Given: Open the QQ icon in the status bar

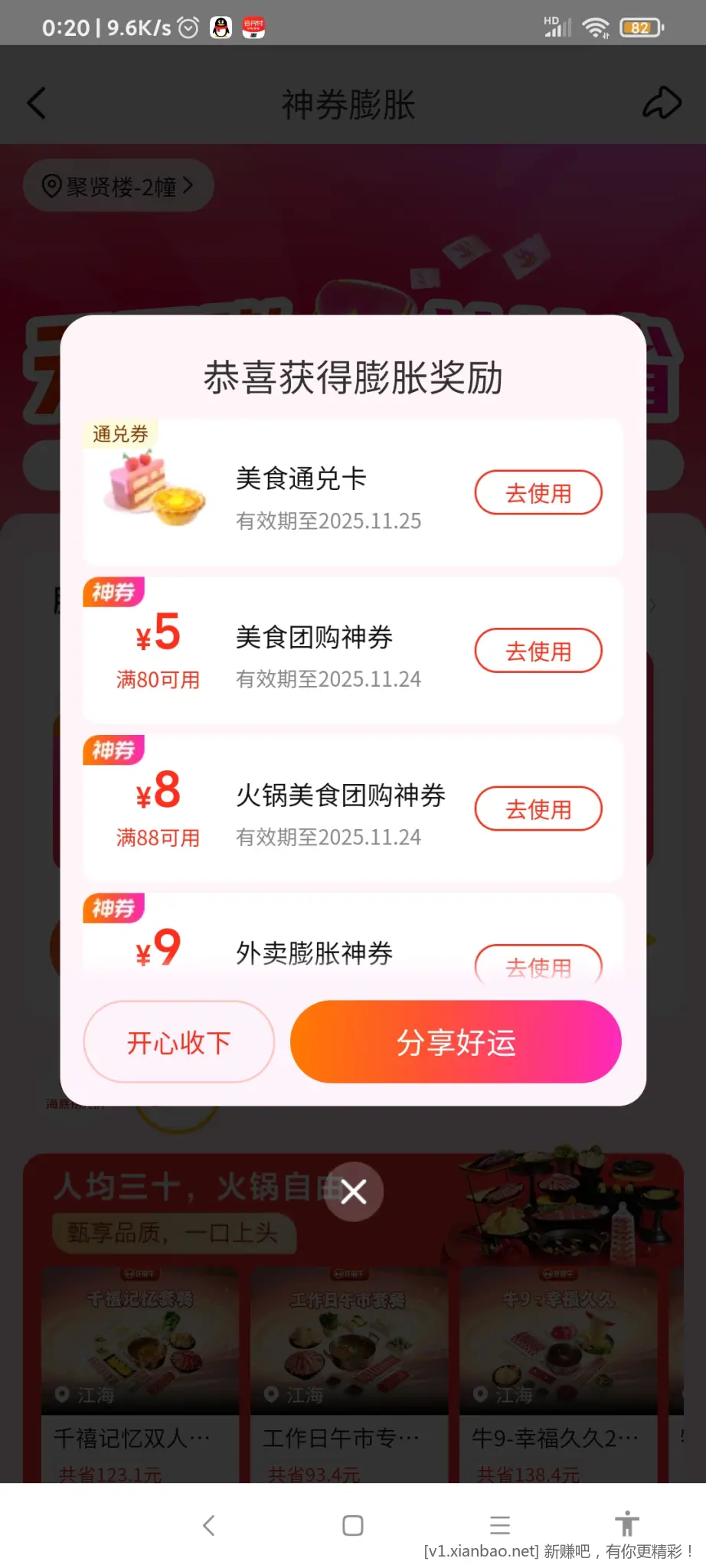Looking at the screenshot, I should point(220,25).
